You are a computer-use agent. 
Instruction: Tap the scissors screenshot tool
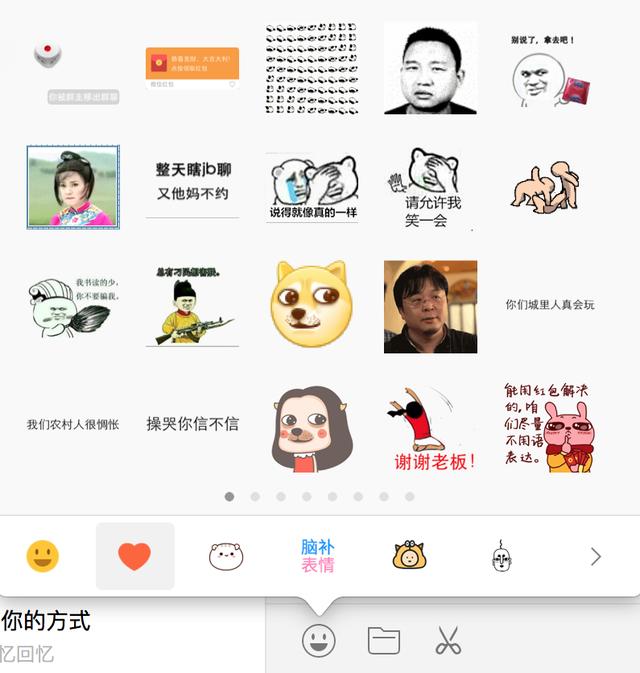pyautogui.click(x=448, y=640)
